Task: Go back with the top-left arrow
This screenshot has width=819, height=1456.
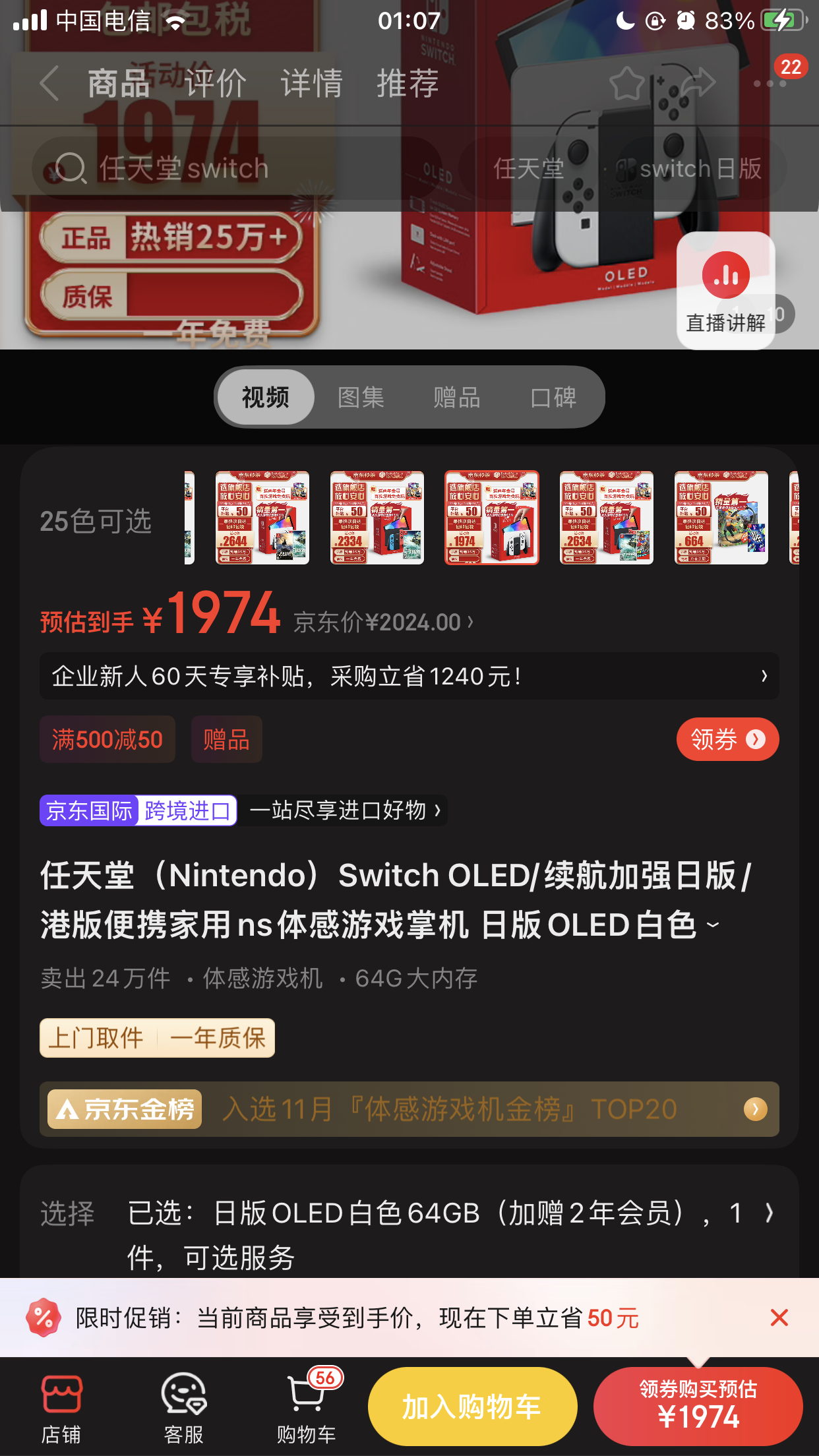Action: (x=49, y=84)
